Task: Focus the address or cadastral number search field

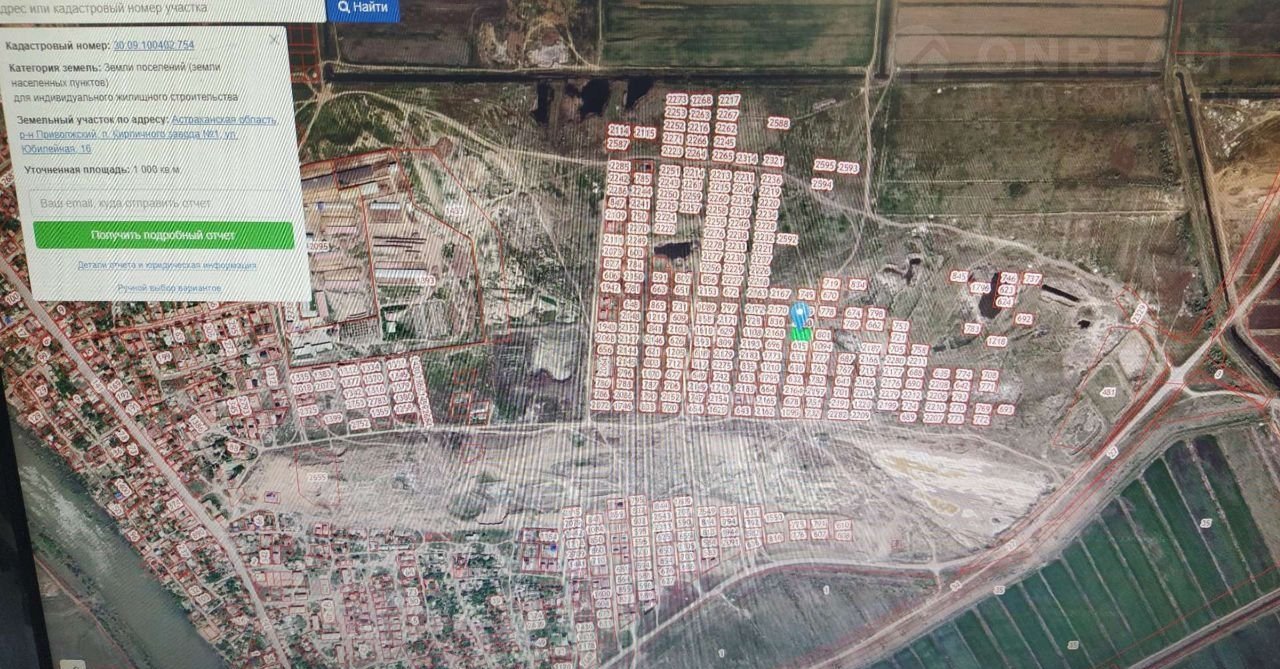Action: pos(160,8)
